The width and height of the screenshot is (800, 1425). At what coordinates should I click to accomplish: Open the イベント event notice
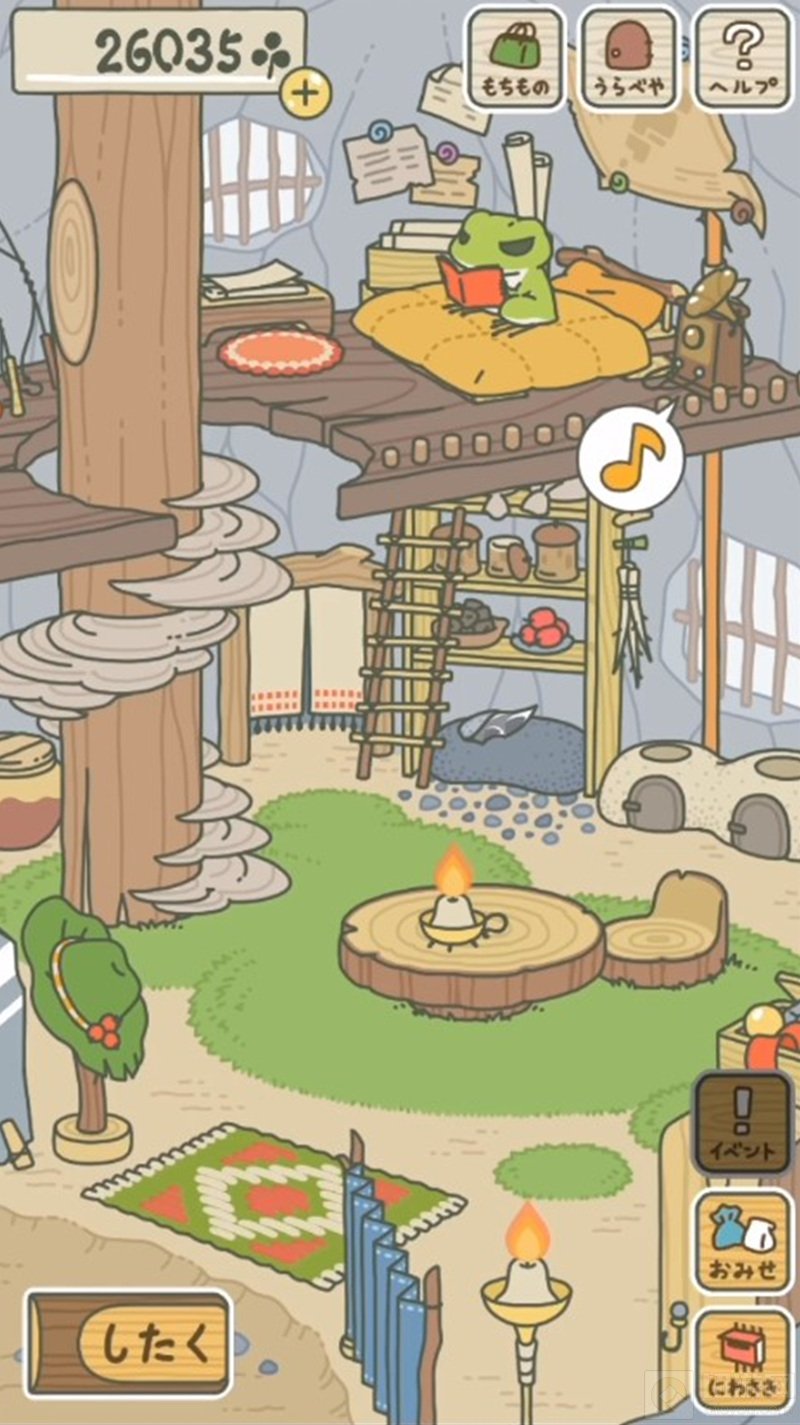pos(742,1122)
